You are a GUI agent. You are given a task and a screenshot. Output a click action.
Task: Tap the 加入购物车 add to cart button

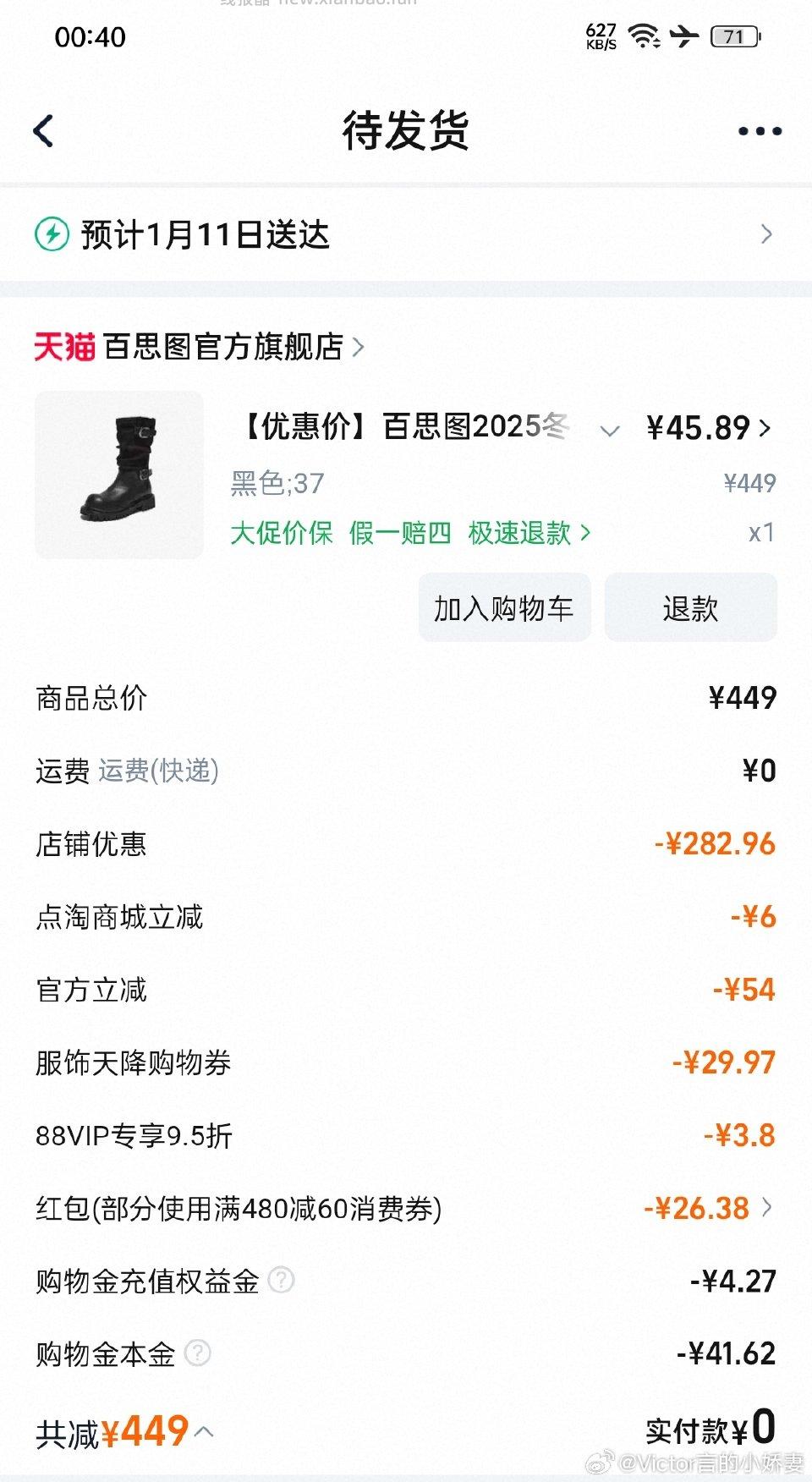(504, 607)
